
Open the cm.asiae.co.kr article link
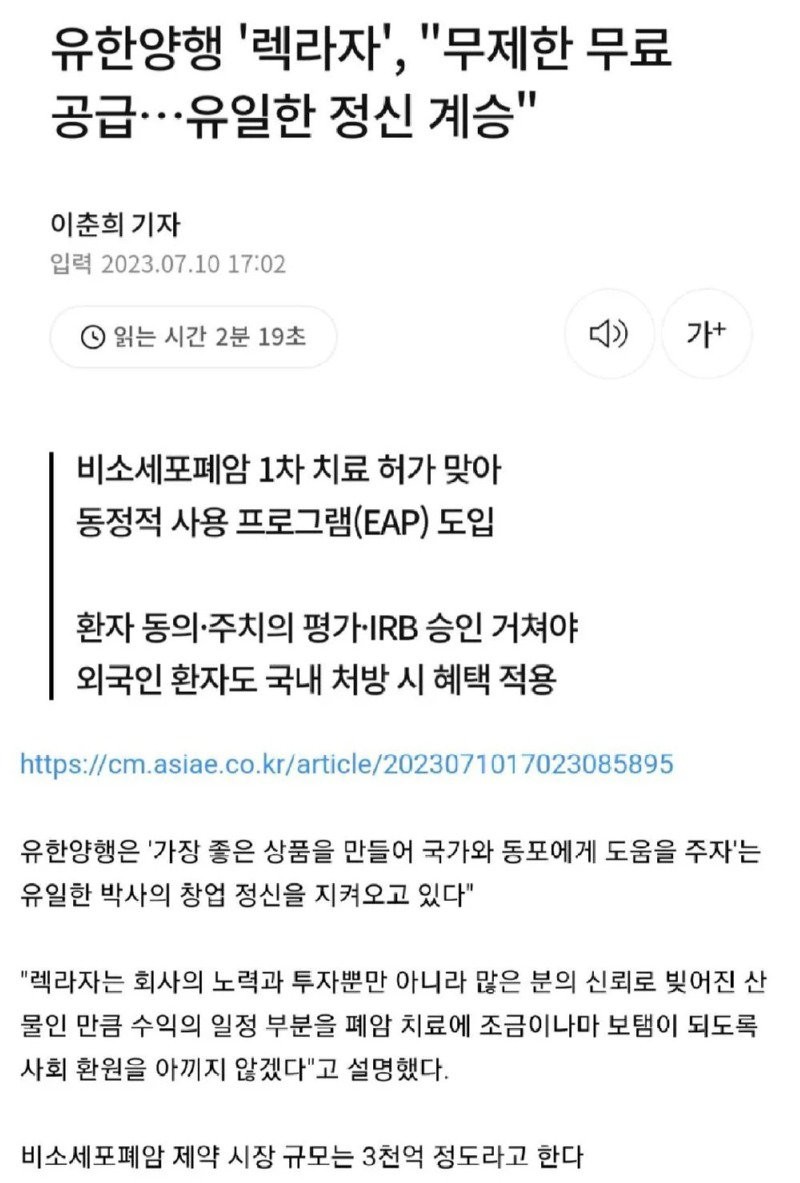[346, 764]
